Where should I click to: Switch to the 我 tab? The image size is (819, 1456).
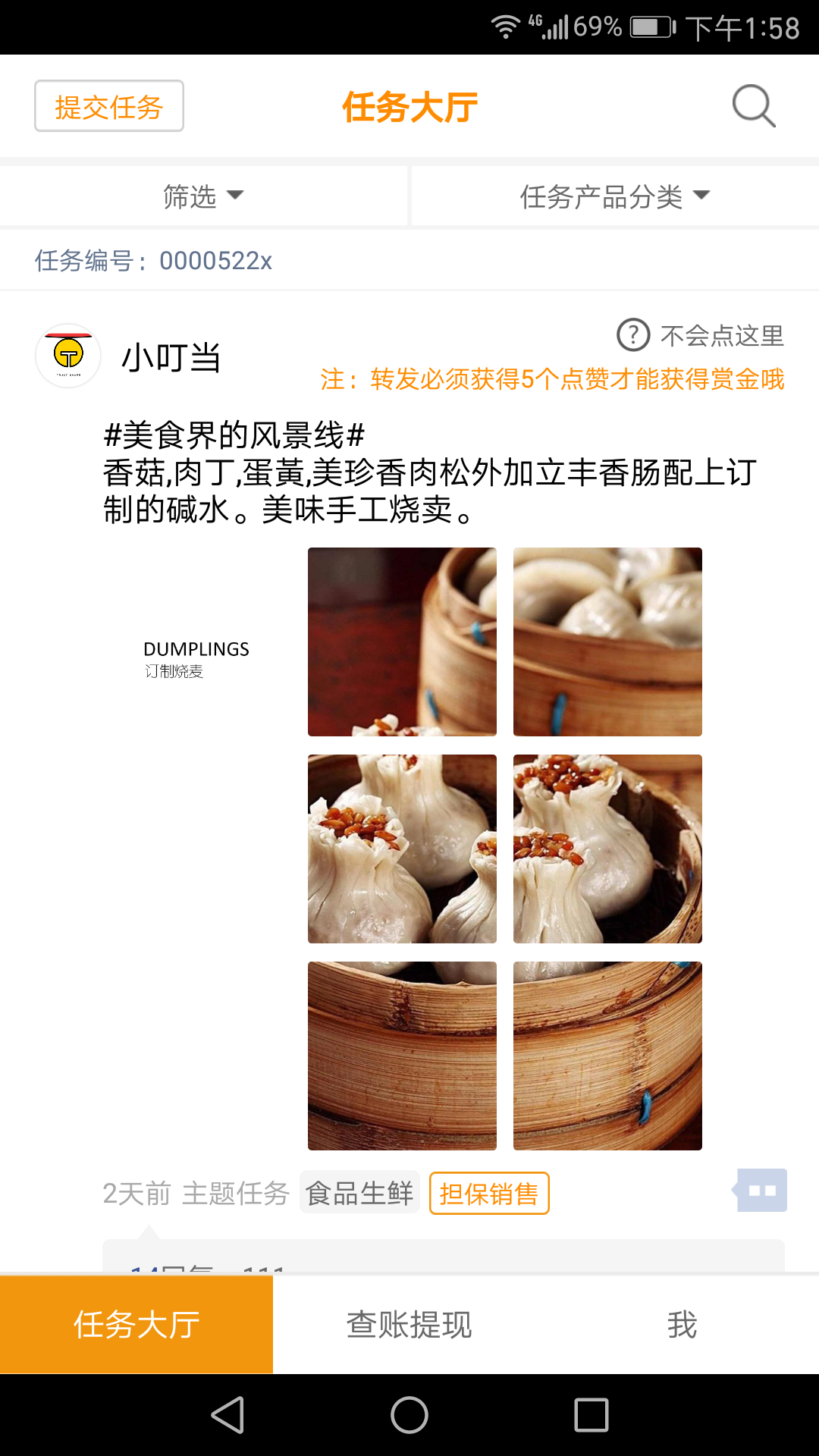(x=682, y=1325)
